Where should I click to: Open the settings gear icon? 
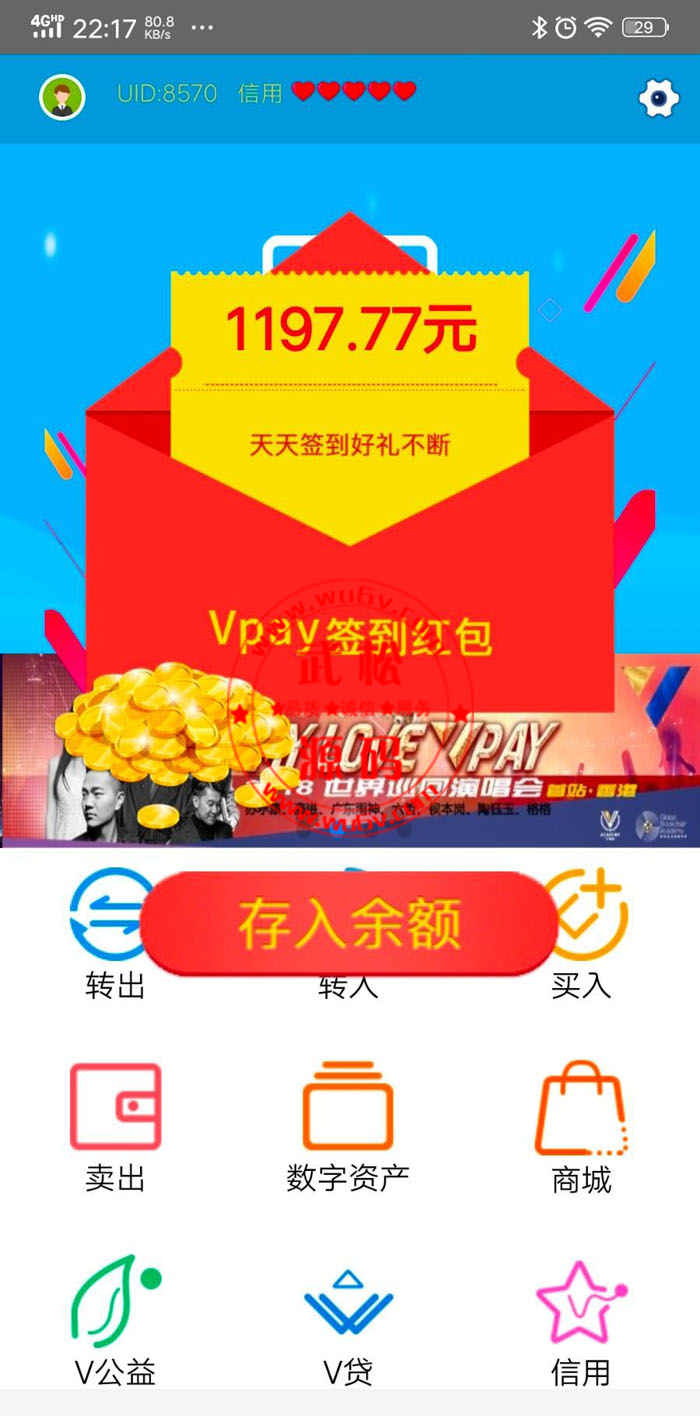(659, 97)
